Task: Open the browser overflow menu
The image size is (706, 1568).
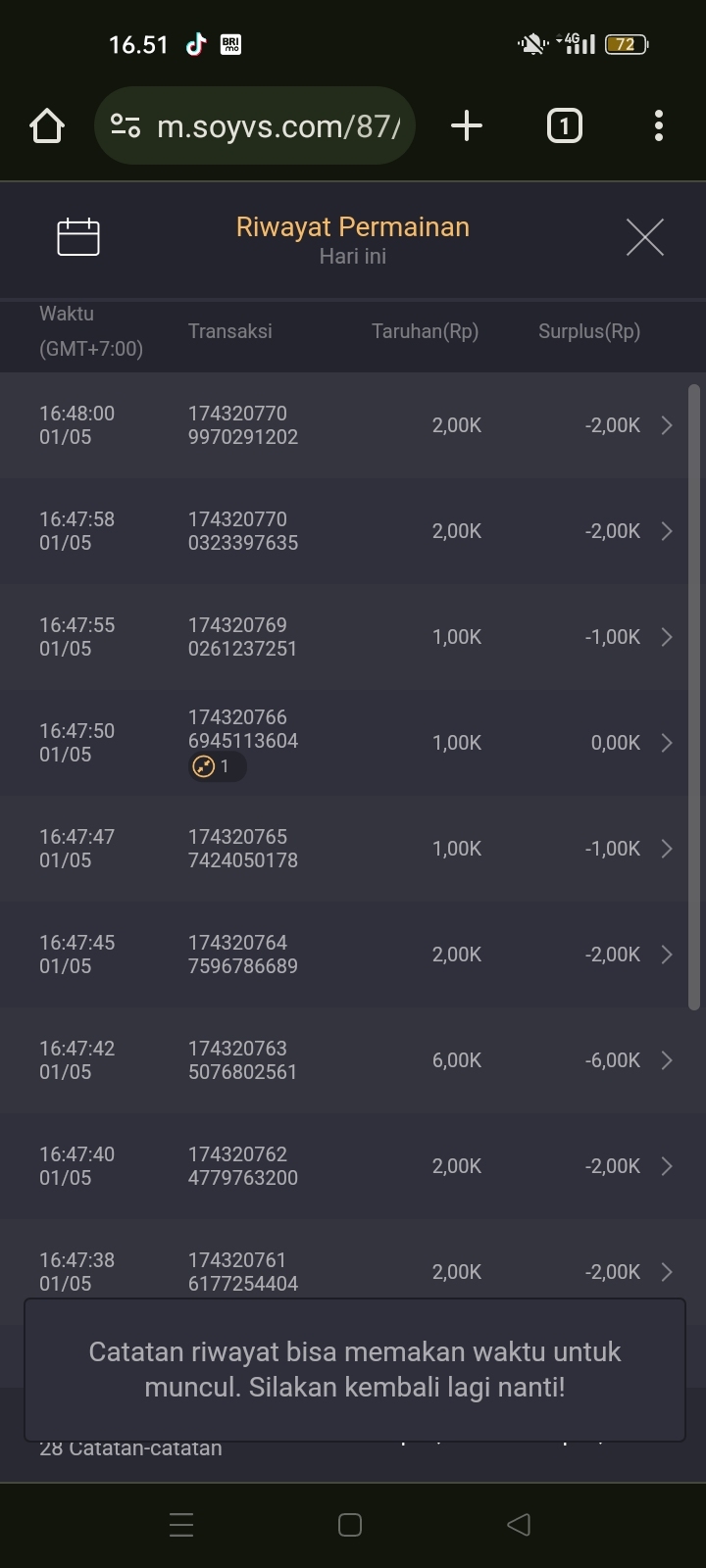Action: pyautogui.click(x=658, y=126)
